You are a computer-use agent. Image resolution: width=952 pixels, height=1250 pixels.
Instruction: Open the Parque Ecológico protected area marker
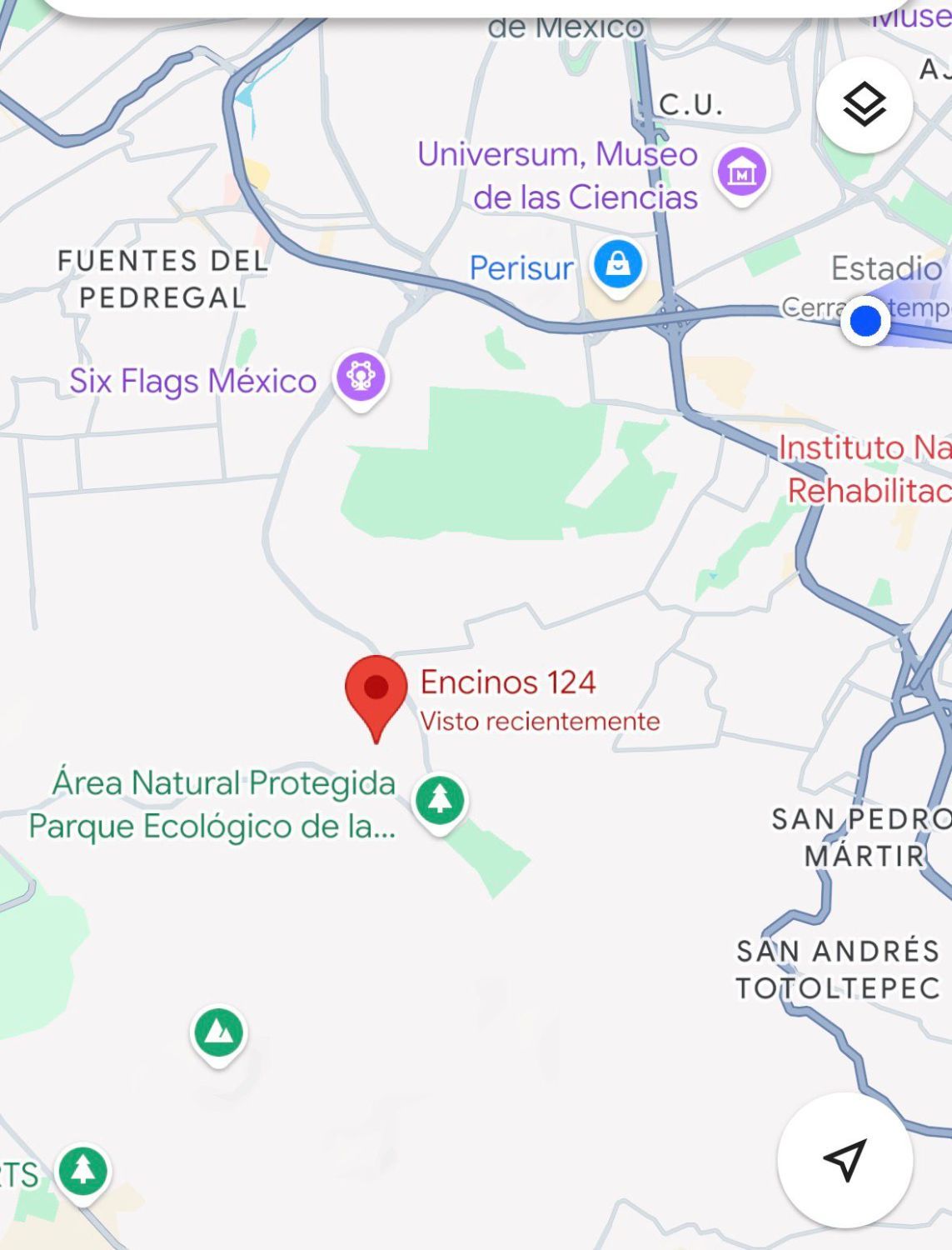(440, 800)
